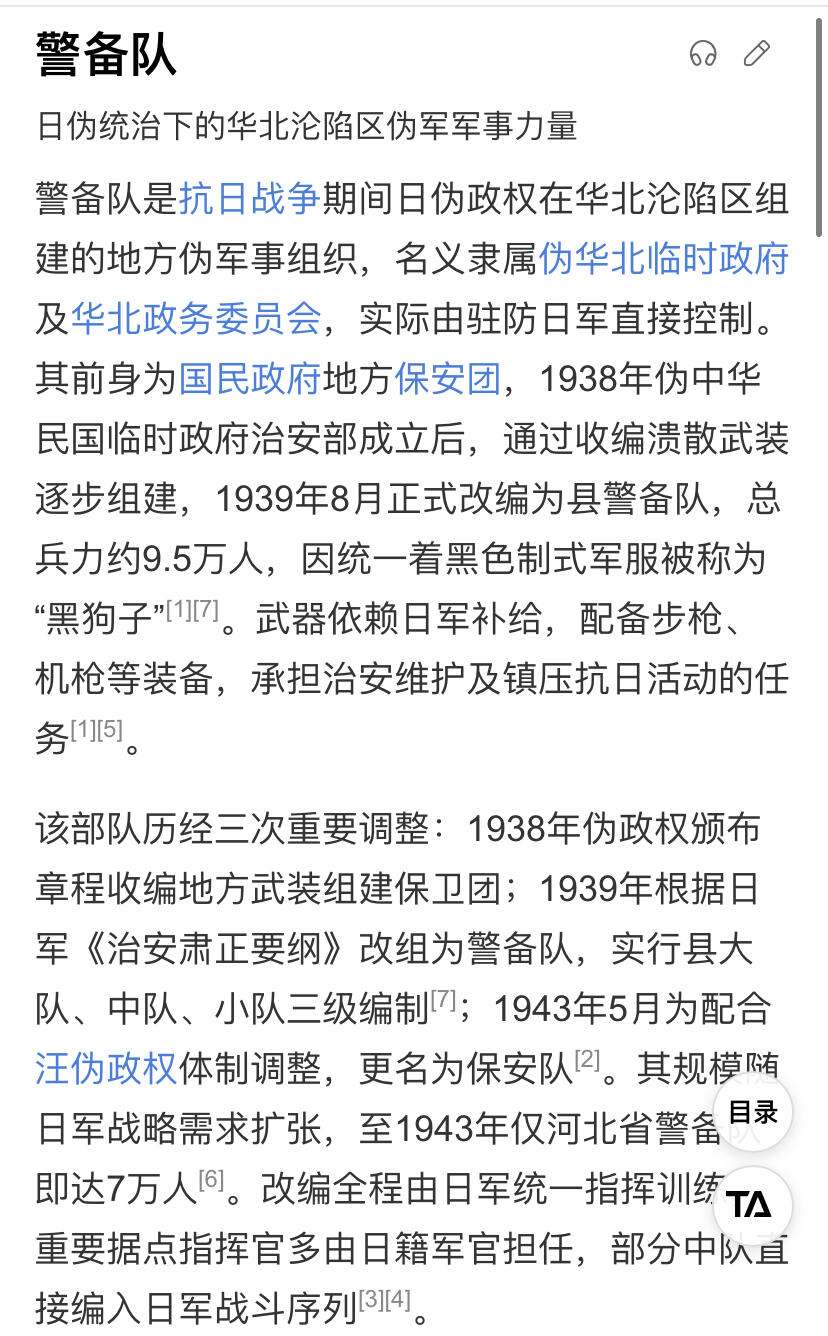Open the 华北政务委员会 link

click(193, 318)
